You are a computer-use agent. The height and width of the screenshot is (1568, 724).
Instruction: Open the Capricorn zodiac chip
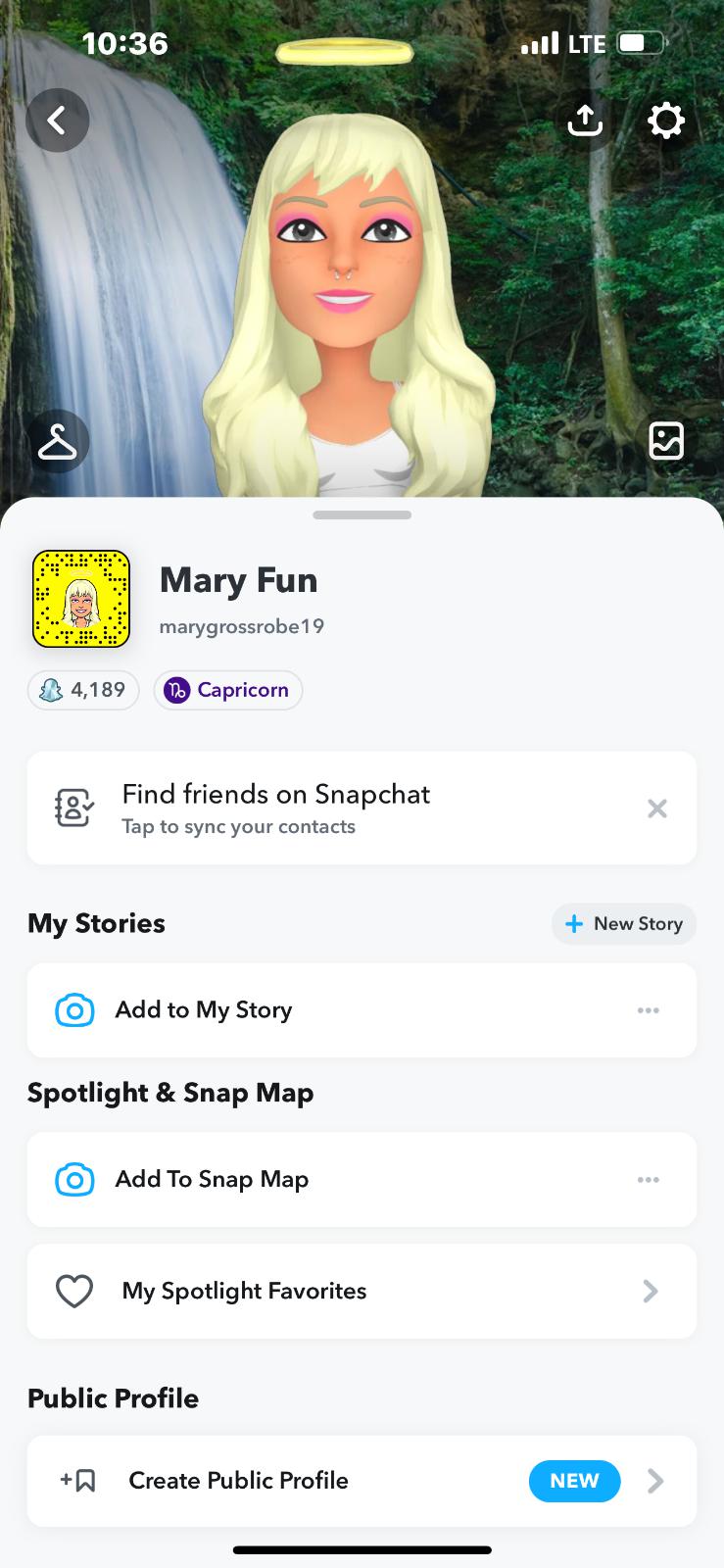228,690
